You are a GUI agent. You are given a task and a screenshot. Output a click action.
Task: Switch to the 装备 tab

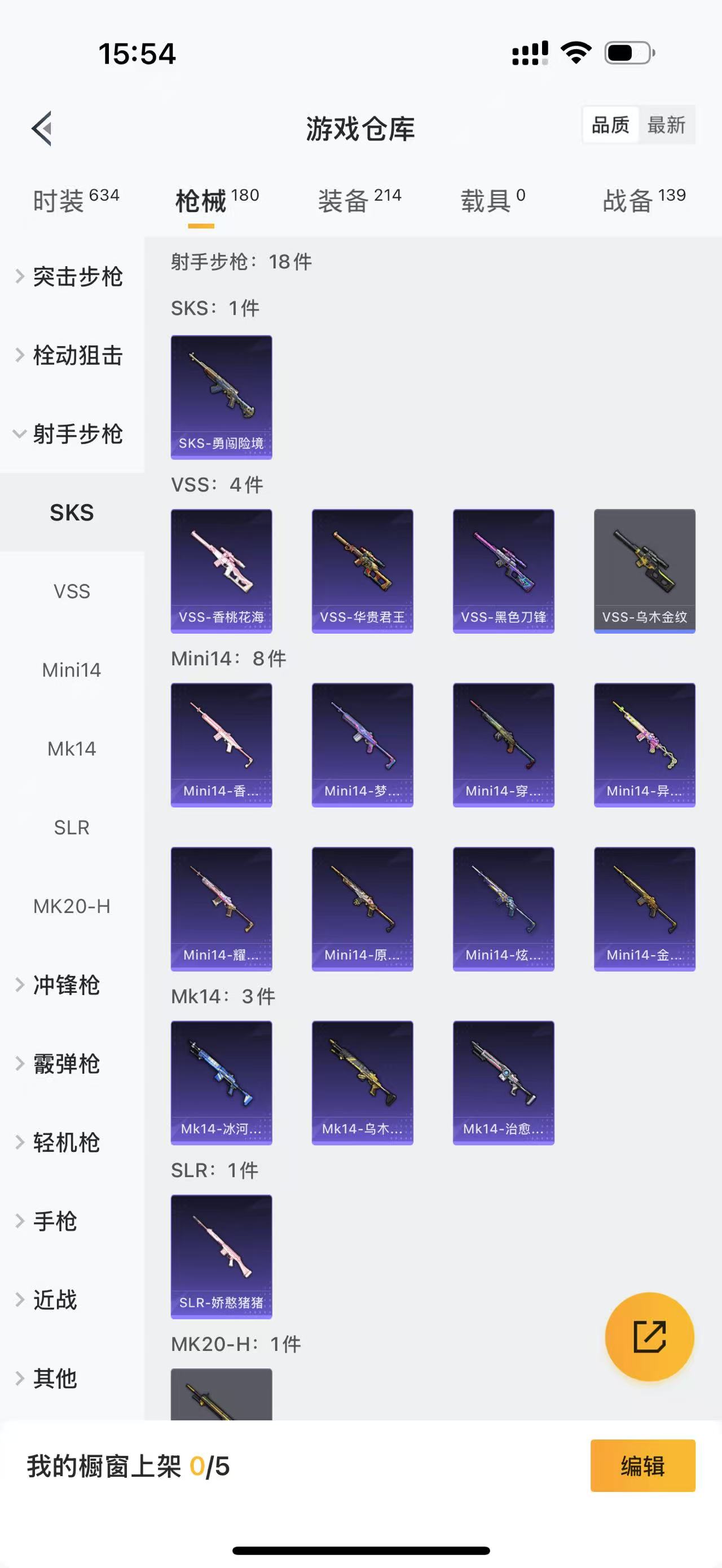[x=359, y=201]
